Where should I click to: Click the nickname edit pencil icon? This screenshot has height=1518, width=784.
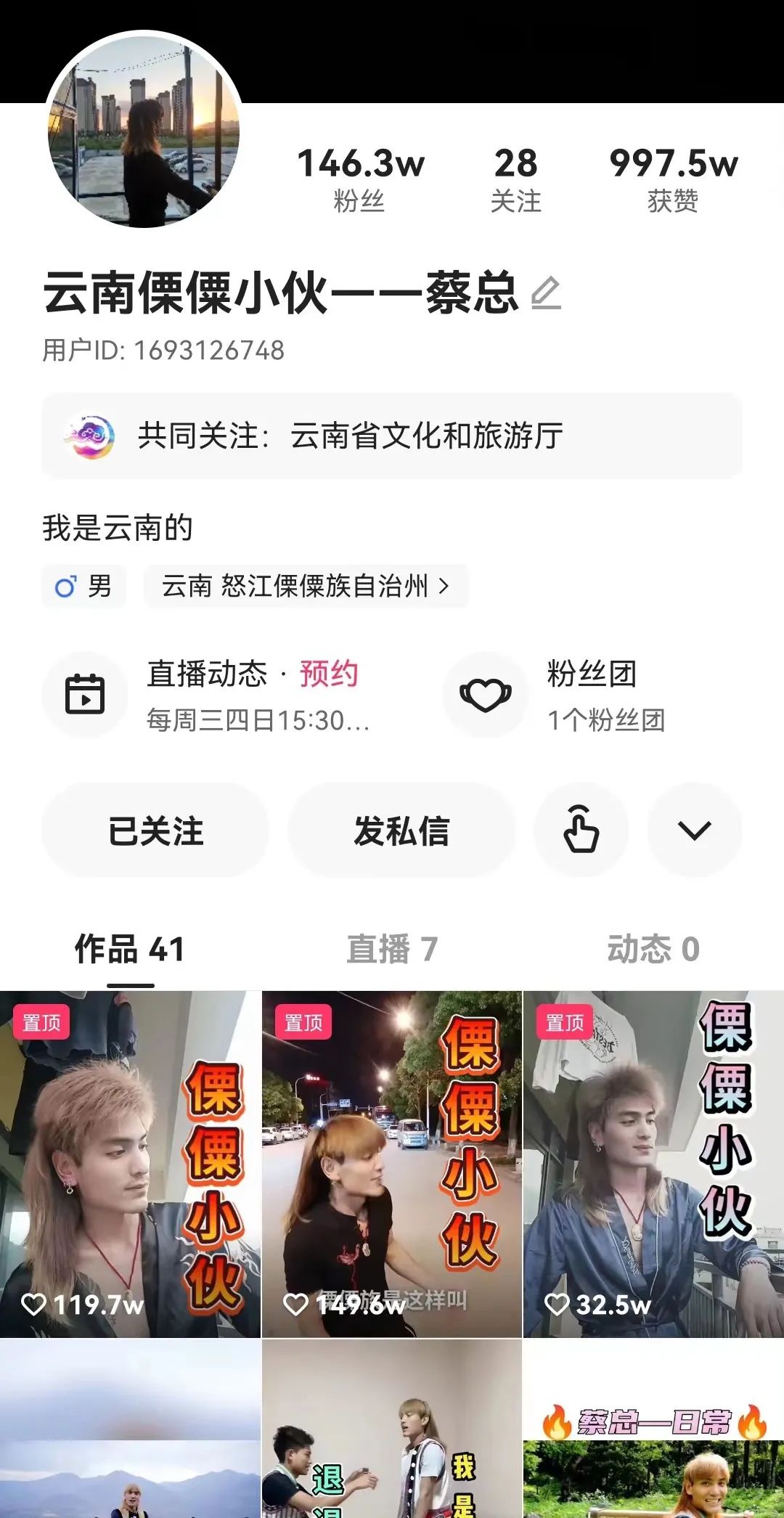[546, 293]
